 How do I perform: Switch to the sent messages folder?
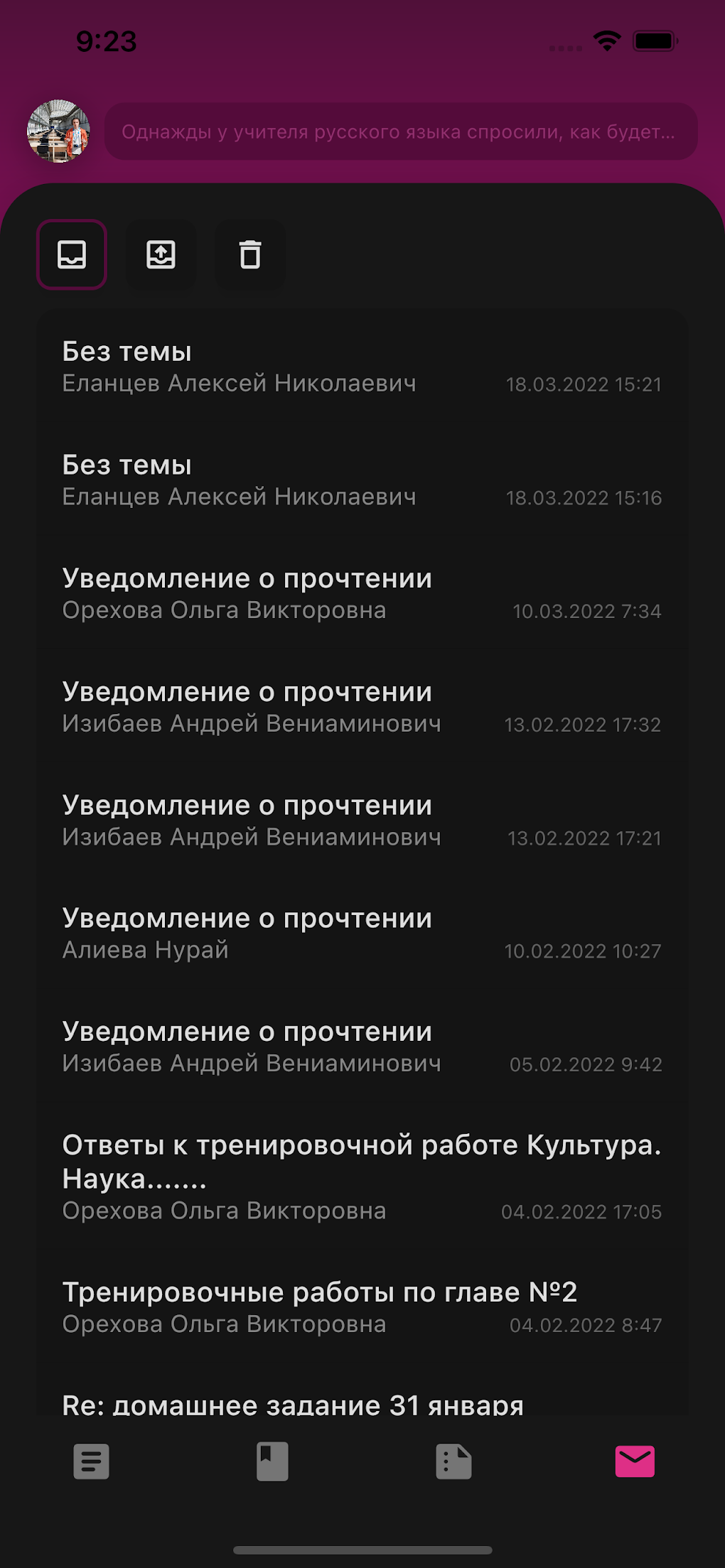click(161, 254)
